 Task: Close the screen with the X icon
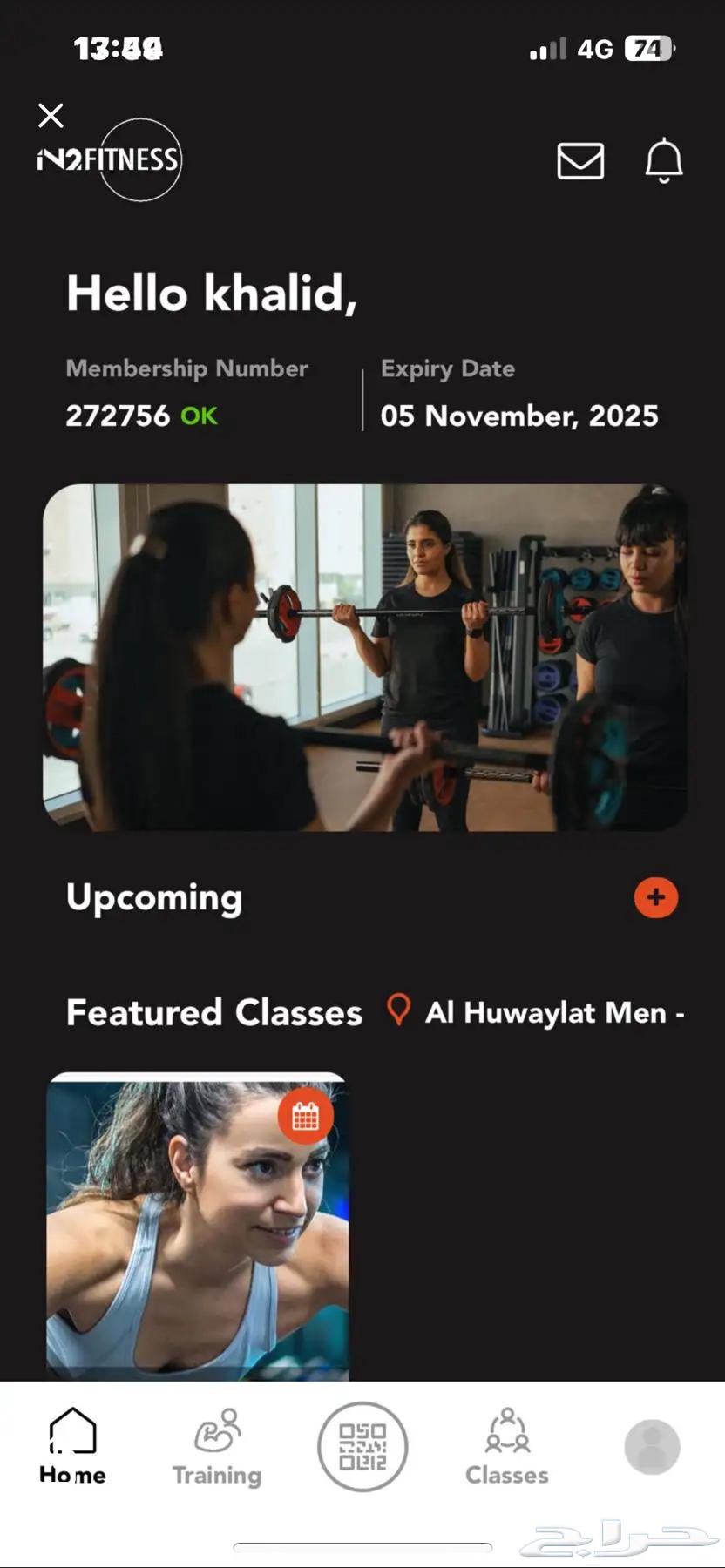tap(51, 115)
